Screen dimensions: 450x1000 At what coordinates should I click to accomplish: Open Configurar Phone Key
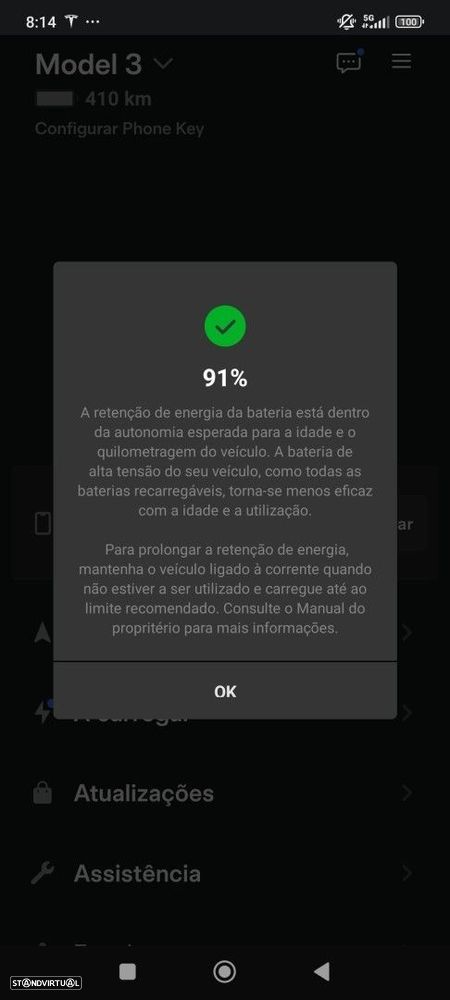coord(119,129)
